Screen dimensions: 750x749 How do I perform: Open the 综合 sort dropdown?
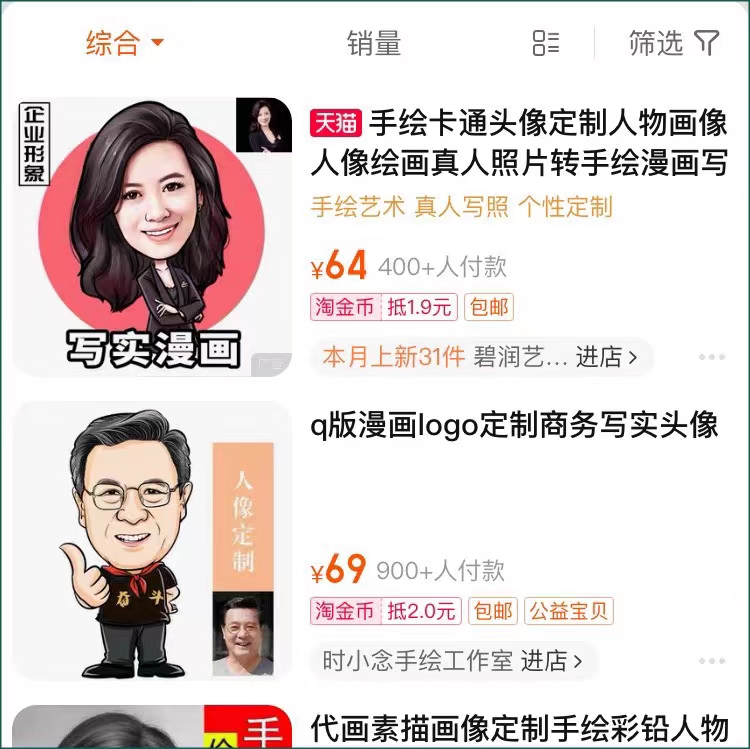click(x=124, y=43)
